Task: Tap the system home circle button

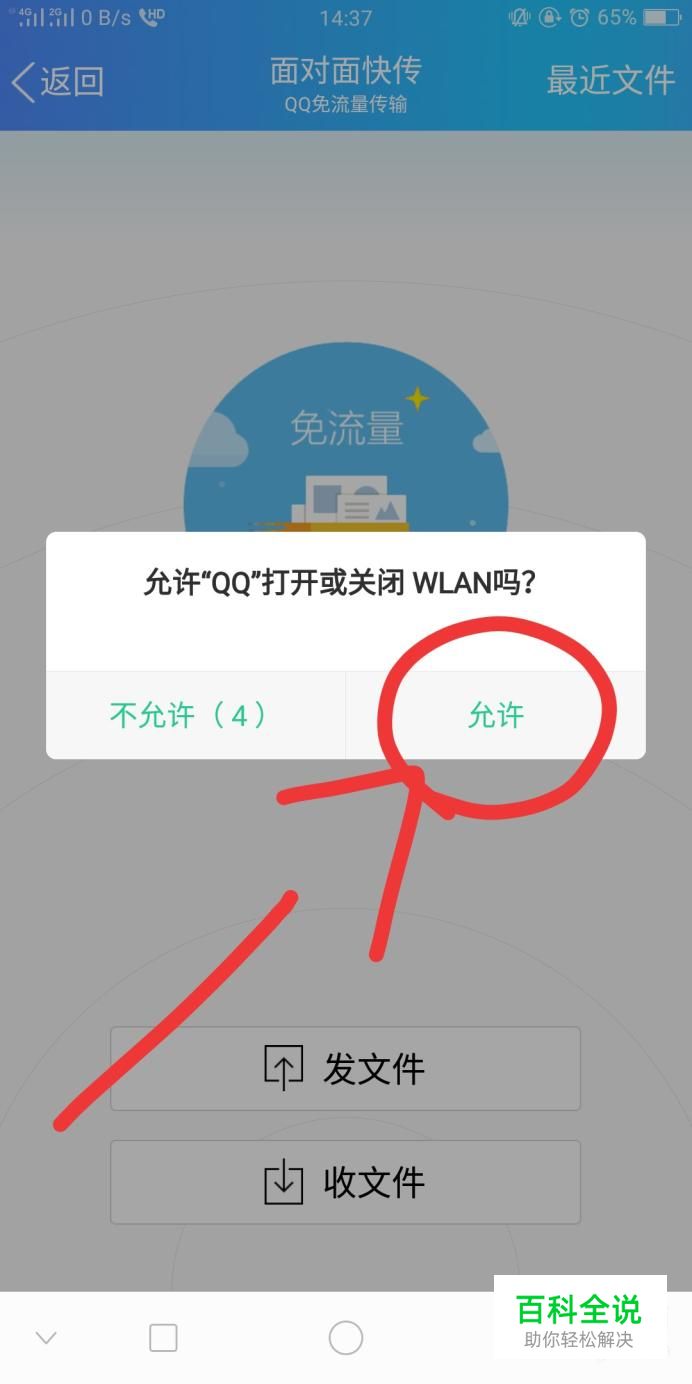Action: click(345, 1337)
